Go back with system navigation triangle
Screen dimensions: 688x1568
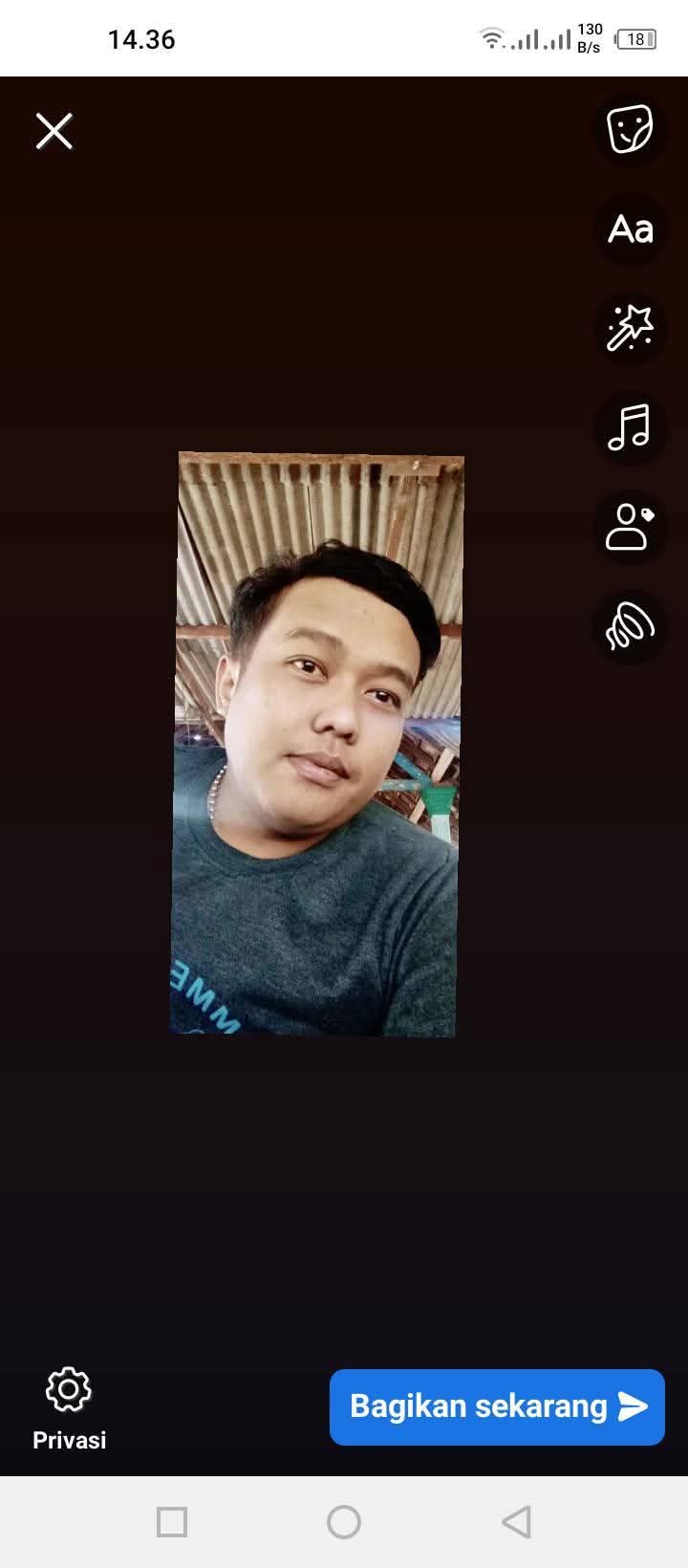point(516,1521)
